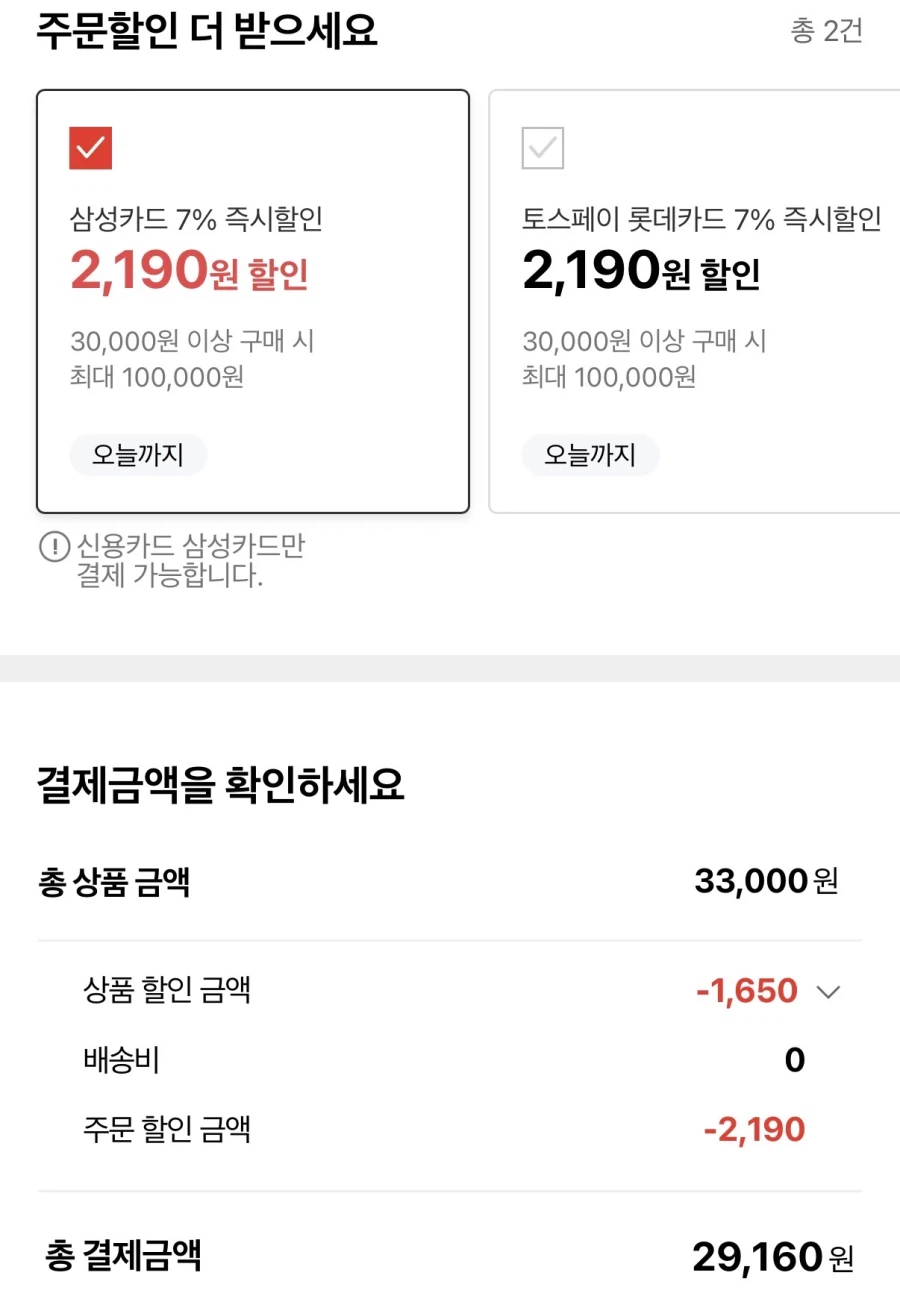Click the '오늘까지' badge on the Samsung Card coupon
Viewport: 900px width, 1299px height.
(138, 455)
